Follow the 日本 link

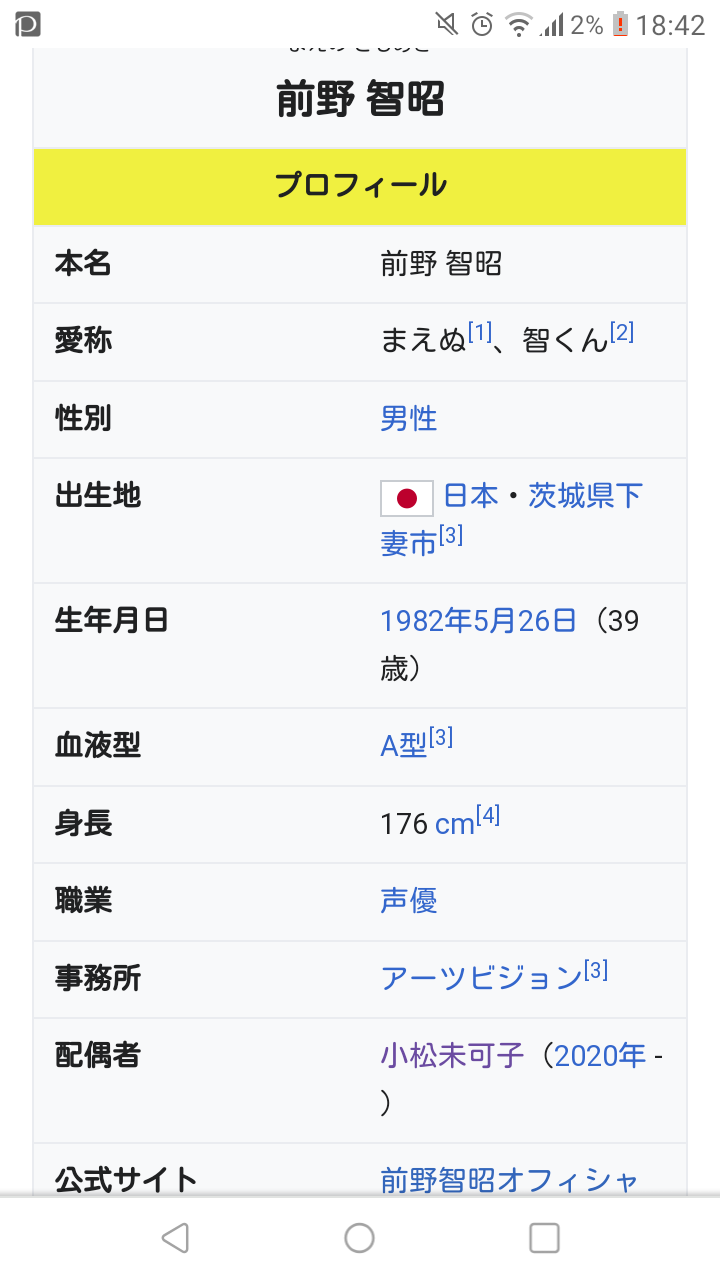(470, 496)
